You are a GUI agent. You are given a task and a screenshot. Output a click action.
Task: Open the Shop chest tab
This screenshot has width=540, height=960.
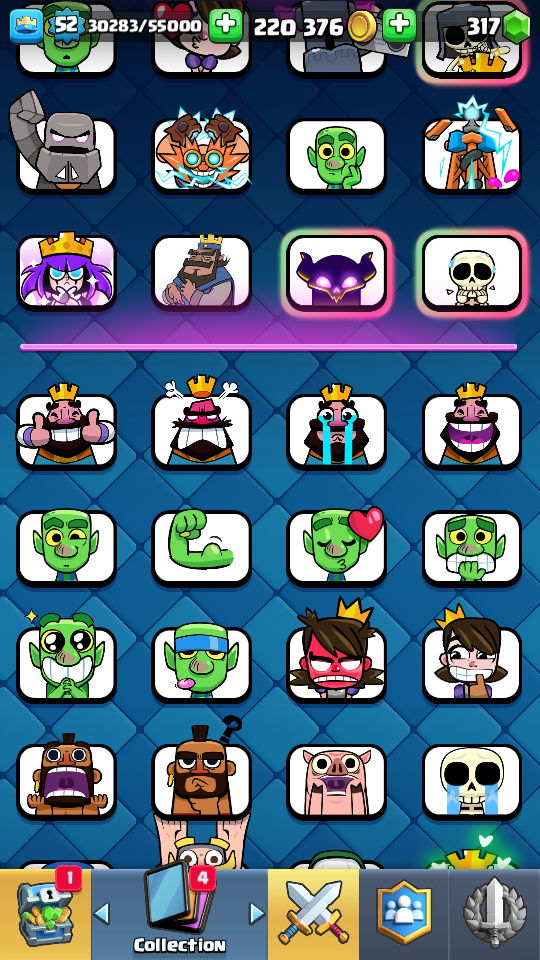(x=45, y=913)
